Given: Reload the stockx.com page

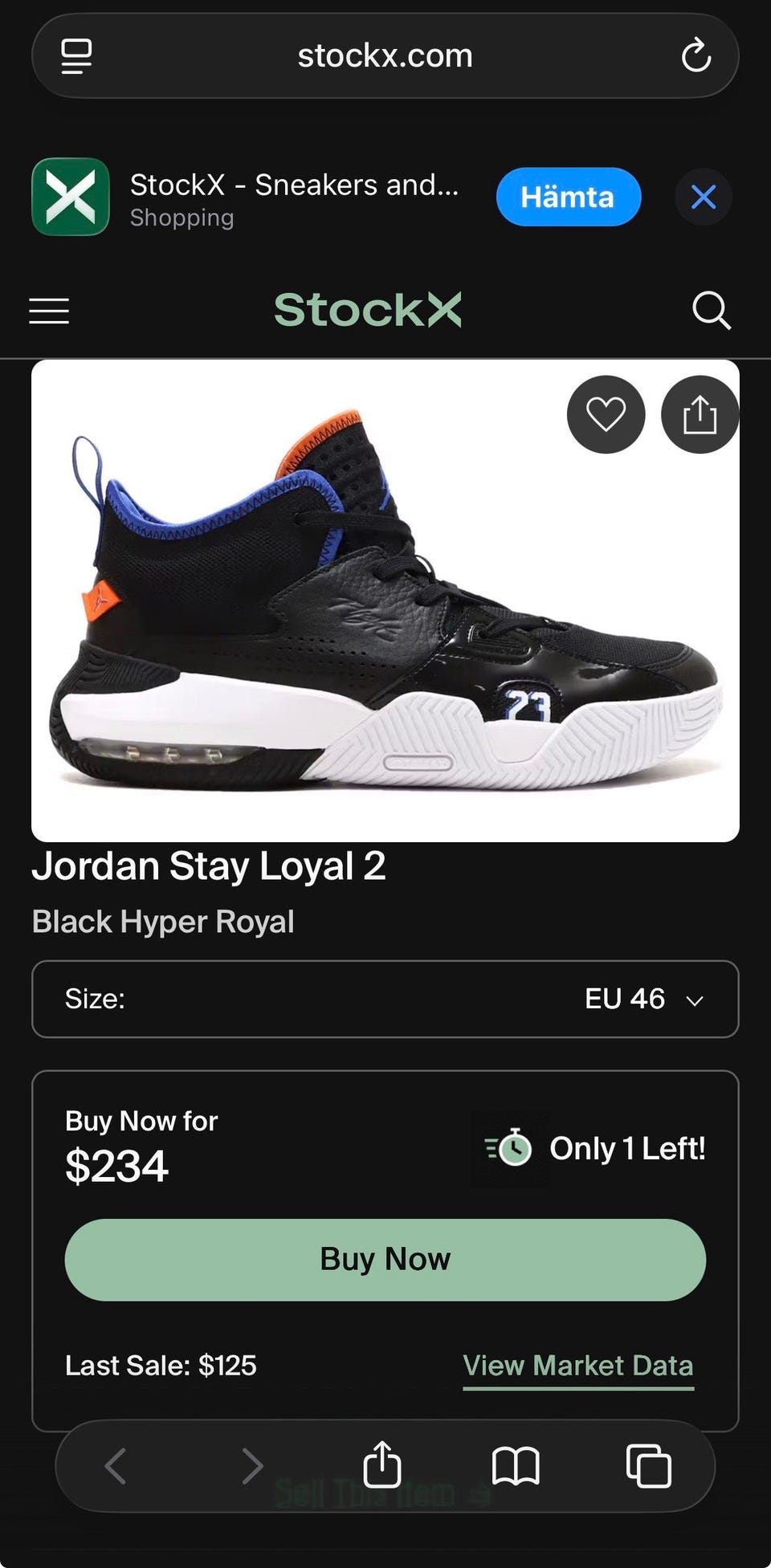Looking at the screenshot, I should (696, 55).
